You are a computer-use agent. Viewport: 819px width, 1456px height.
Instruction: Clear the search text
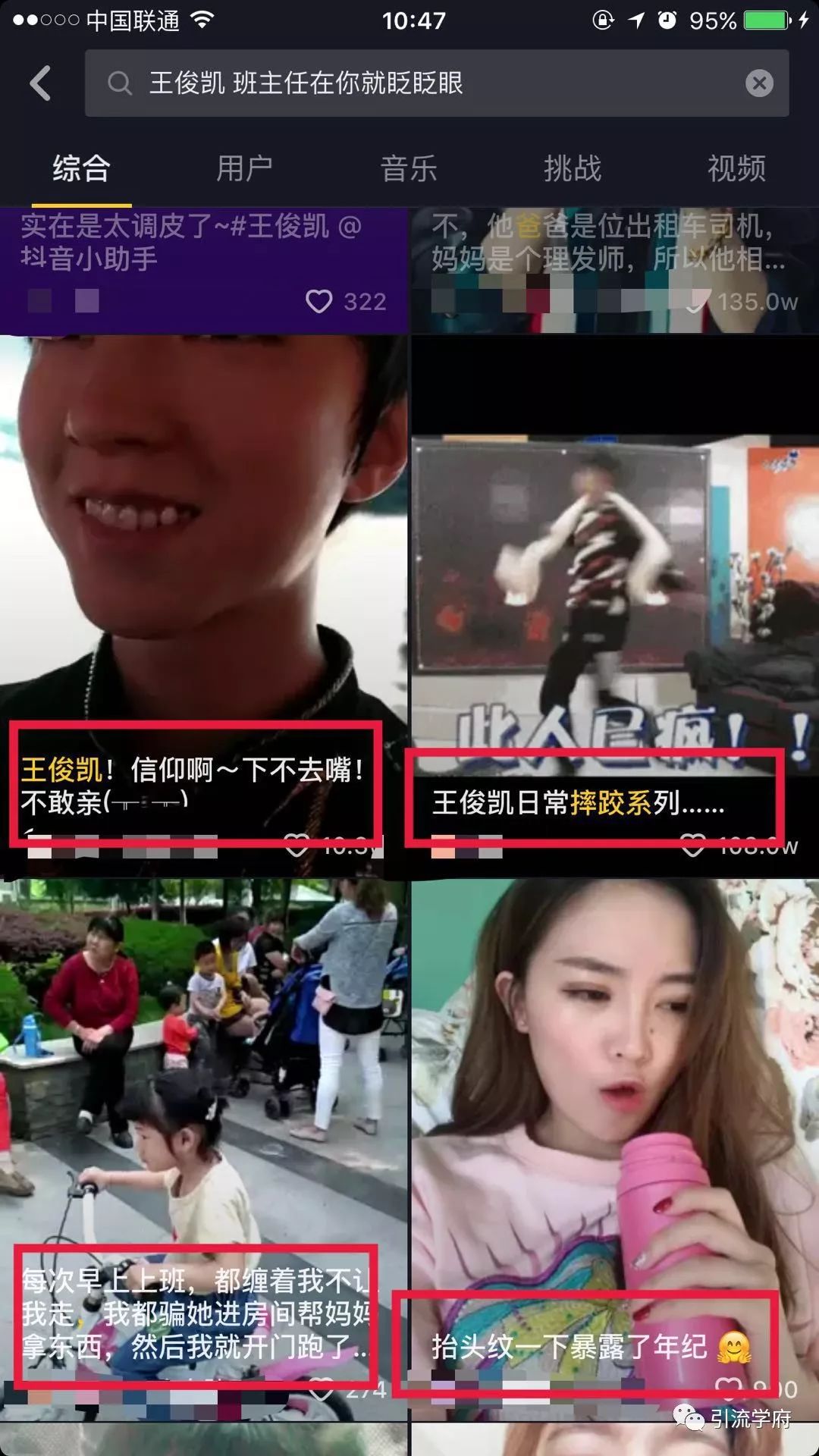[758, 83]
